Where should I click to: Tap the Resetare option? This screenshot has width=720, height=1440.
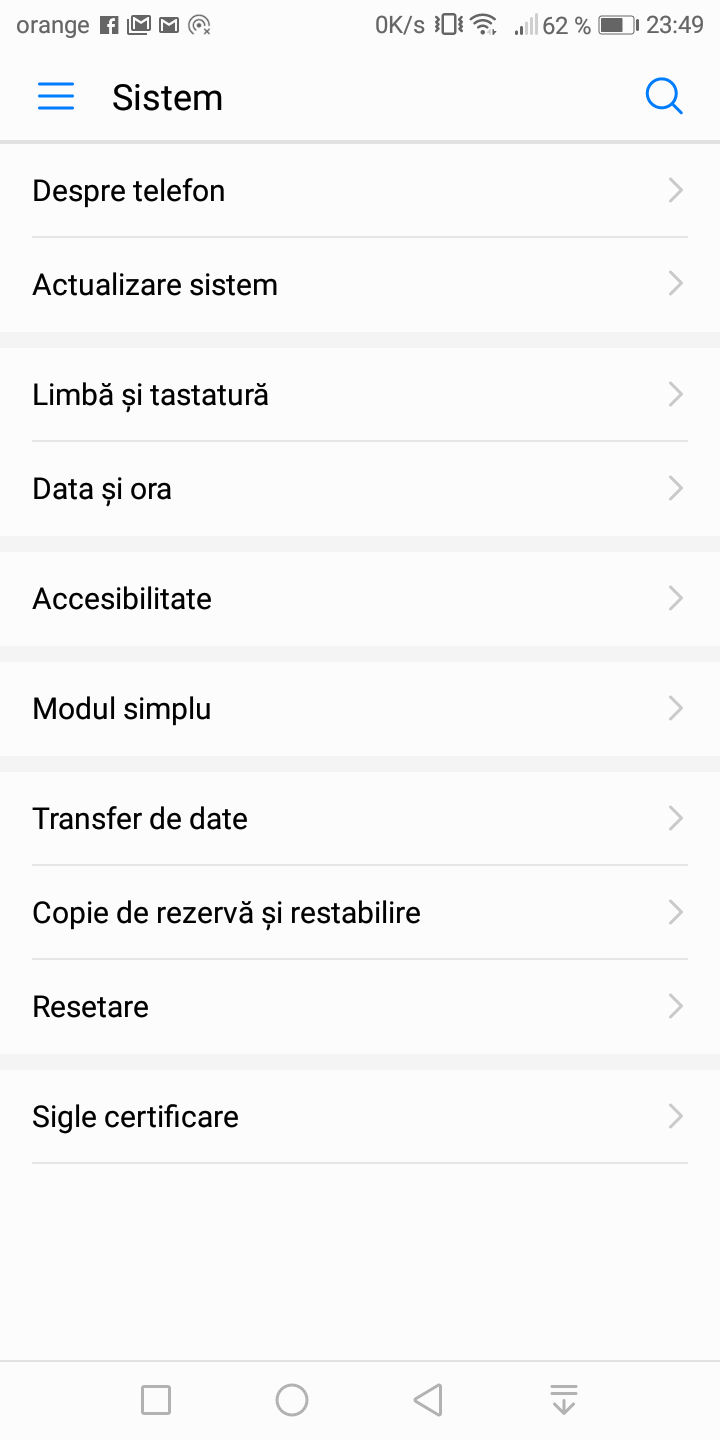[360, 1007]
